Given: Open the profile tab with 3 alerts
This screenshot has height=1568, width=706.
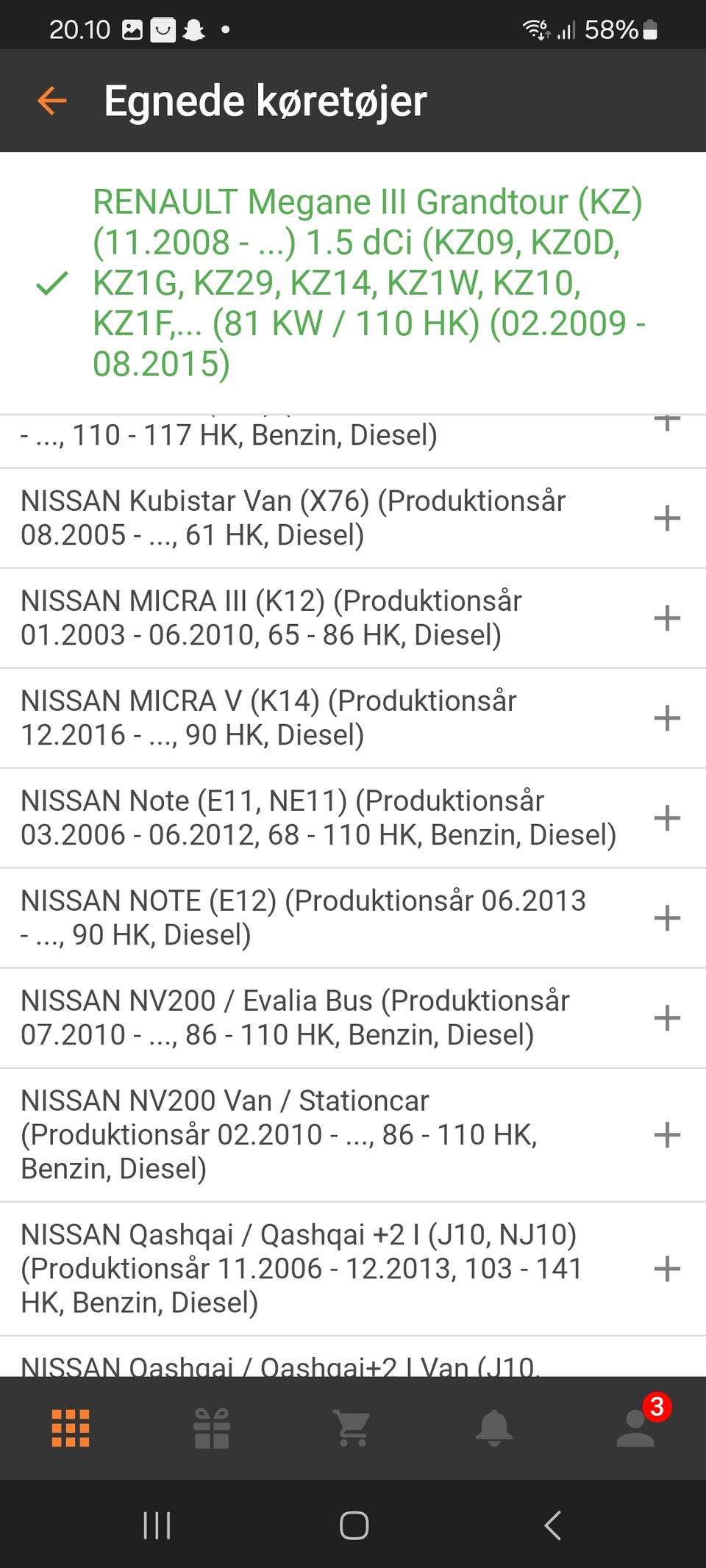Looking at the screenshot, I should click(635, 1428).
